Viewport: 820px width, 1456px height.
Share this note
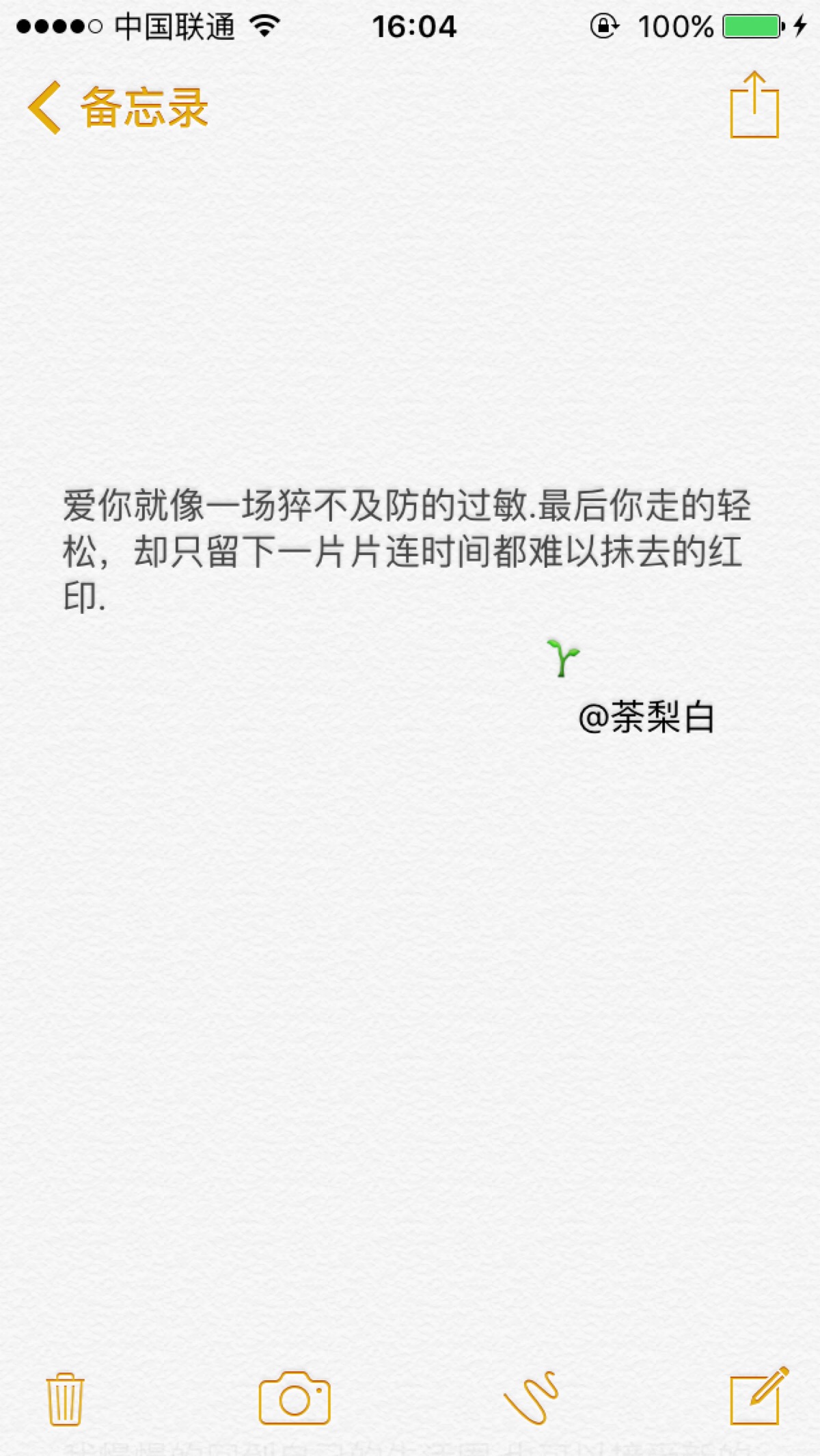pos(754,105)
